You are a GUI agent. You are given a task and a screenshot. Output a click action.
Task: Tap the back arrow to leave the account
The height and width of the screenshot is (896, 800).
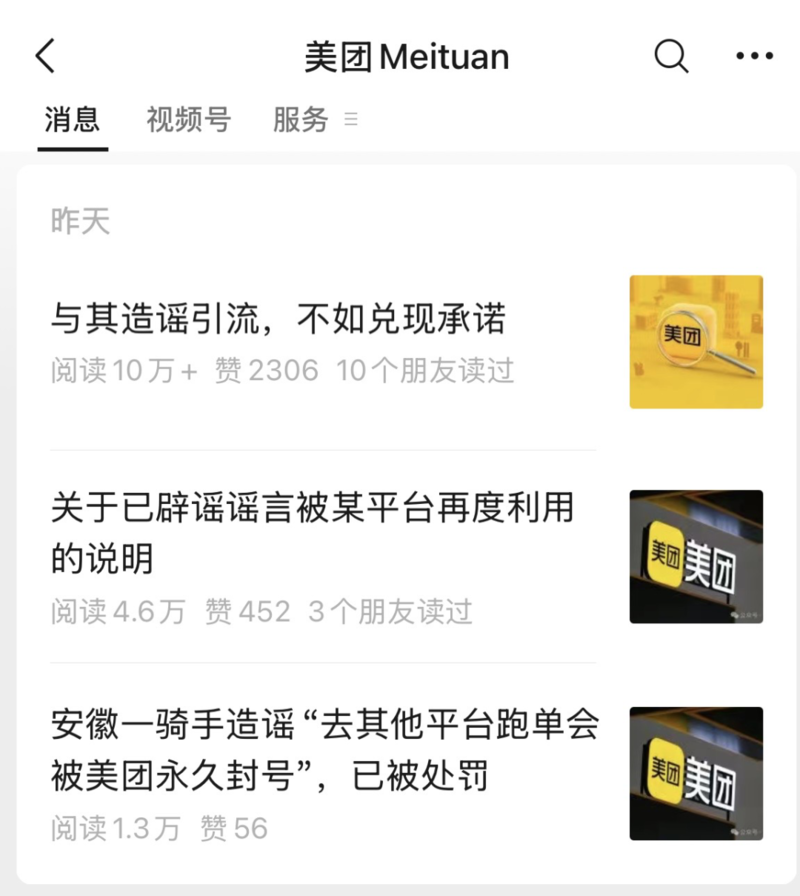click(44, 56)
